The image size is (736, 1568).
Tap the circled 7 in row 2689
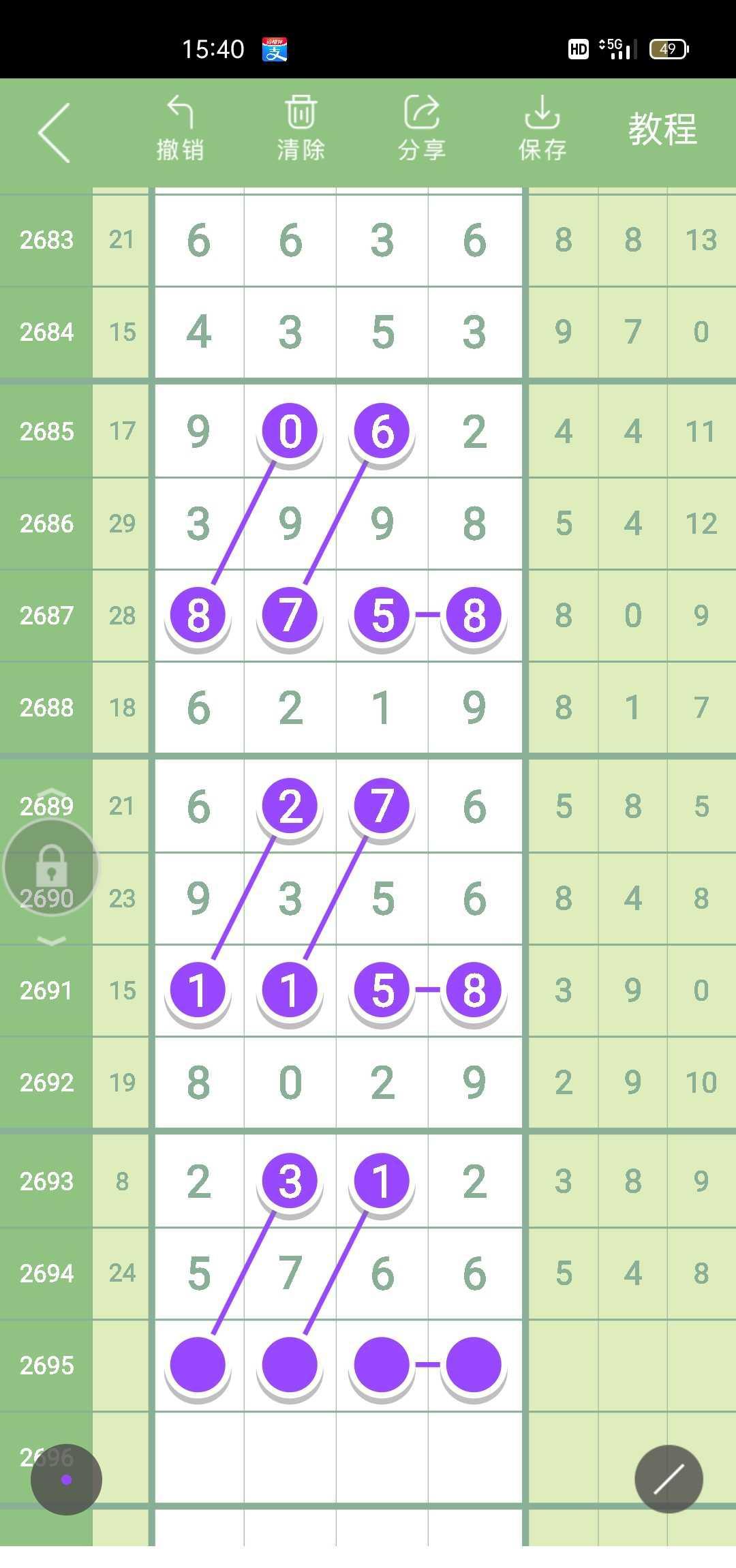click(x=382, y=806)
